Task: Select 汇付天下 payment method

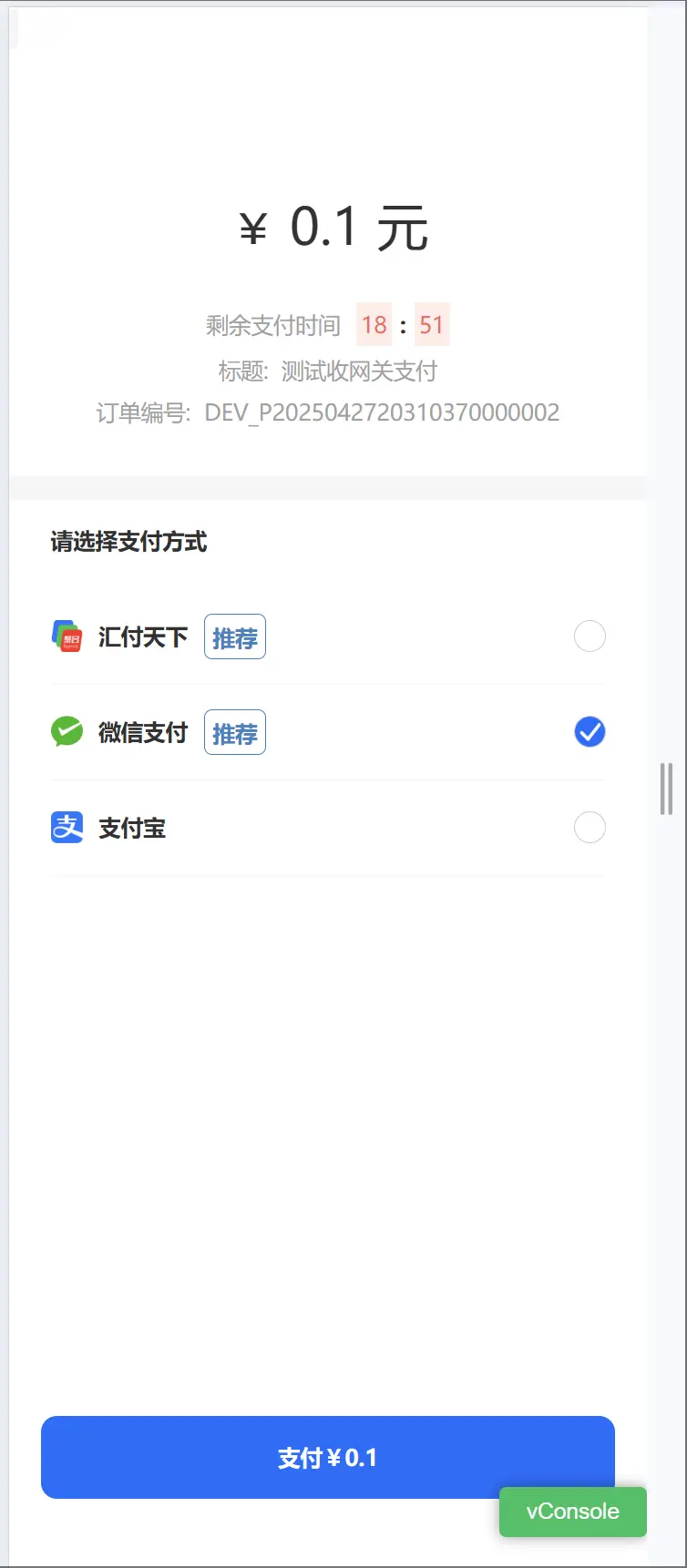Action: (590, 636)
